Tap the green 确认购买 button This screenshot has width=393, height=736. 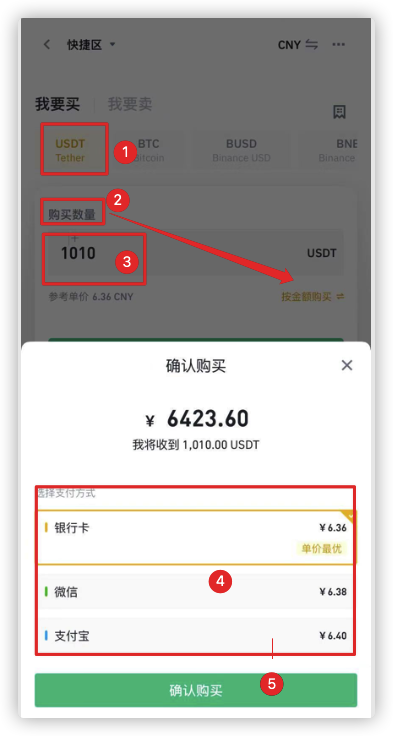tap(195, 690)
